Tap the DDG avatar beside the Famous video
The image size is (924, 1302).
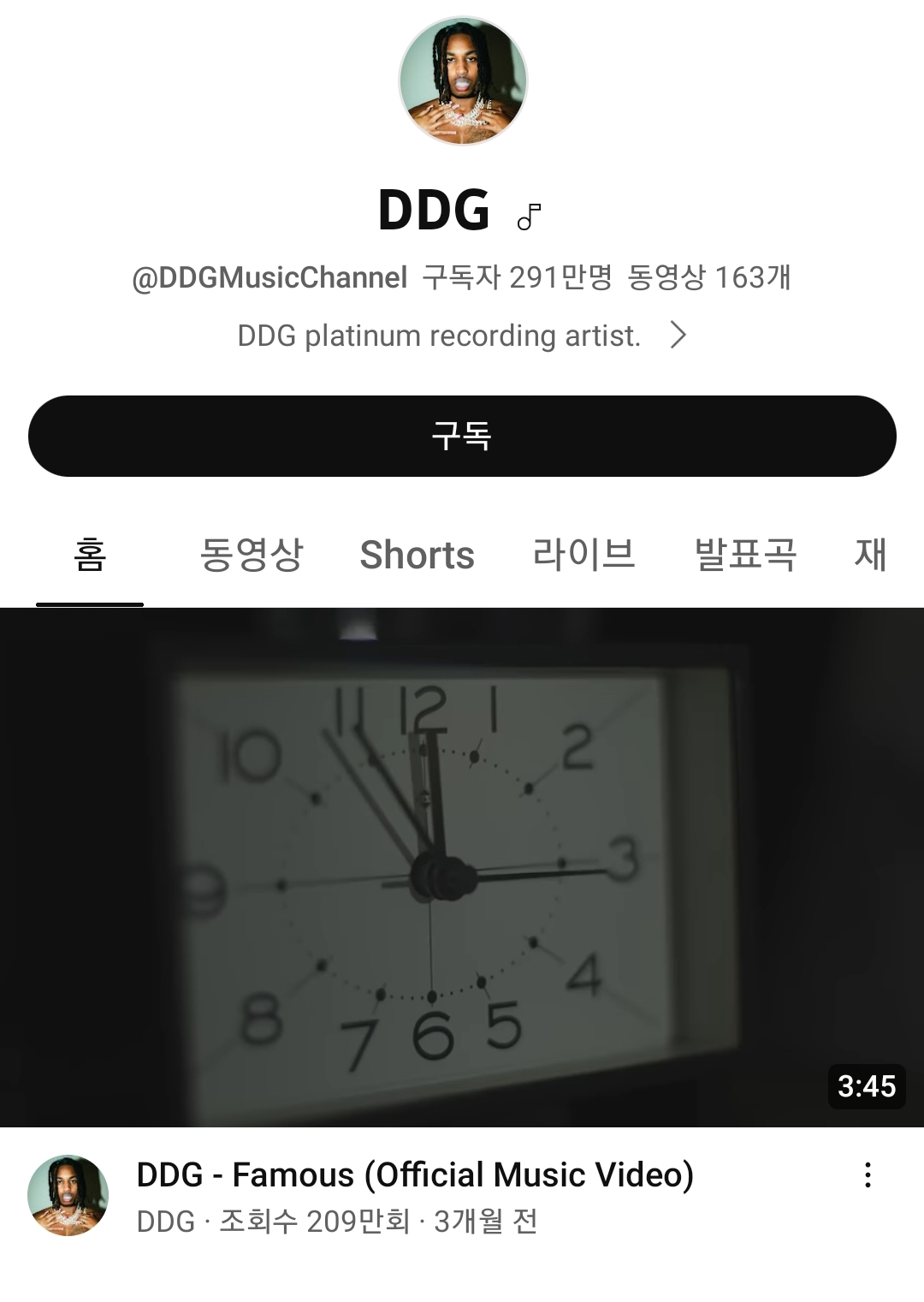click(x=68, y=1195)
